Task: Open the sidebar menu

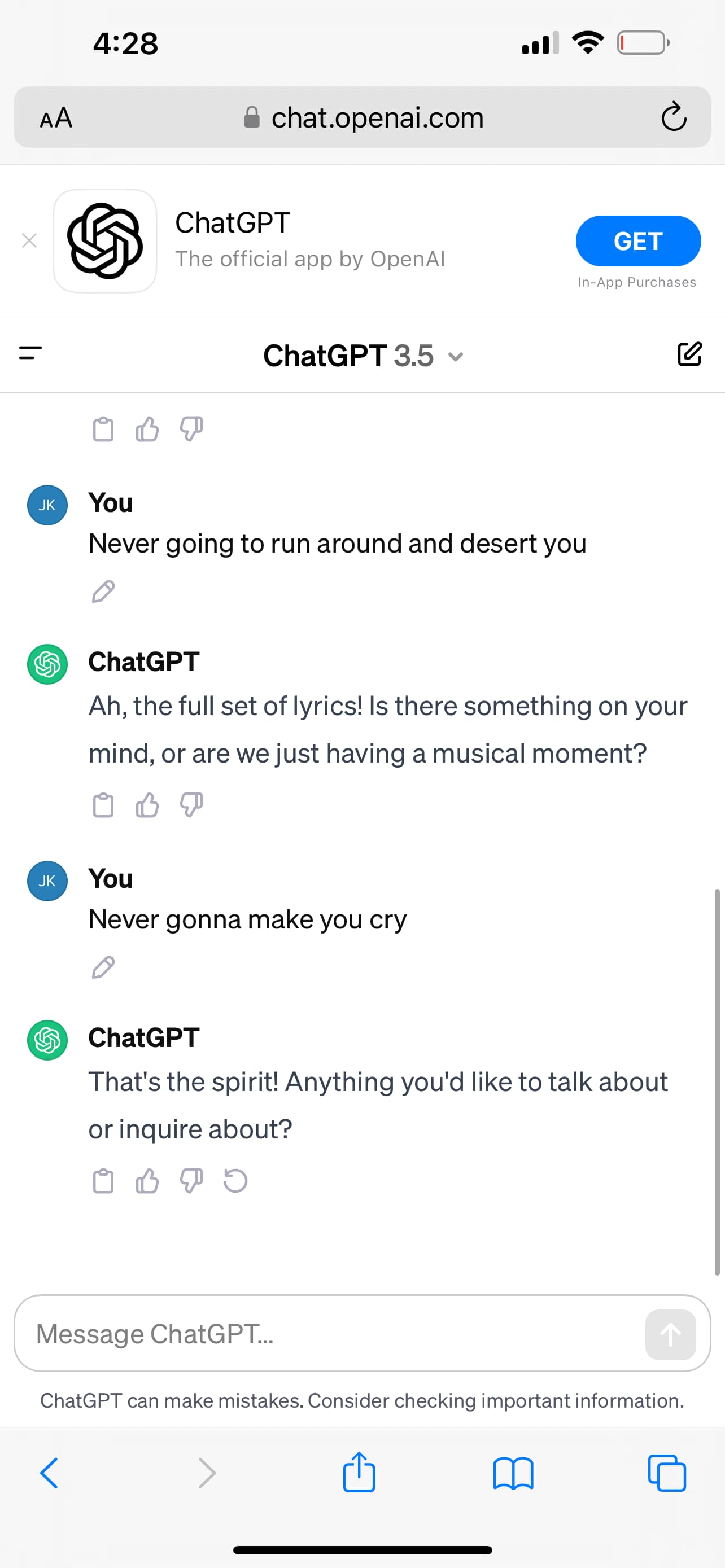Action: tap(30, 352)
